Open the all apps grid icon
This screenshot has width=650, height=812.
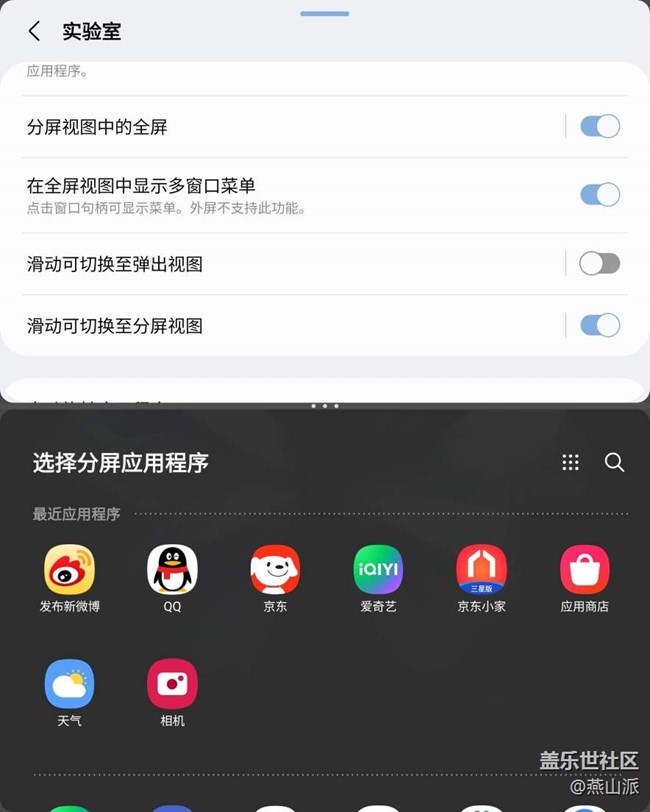point(570,462)
